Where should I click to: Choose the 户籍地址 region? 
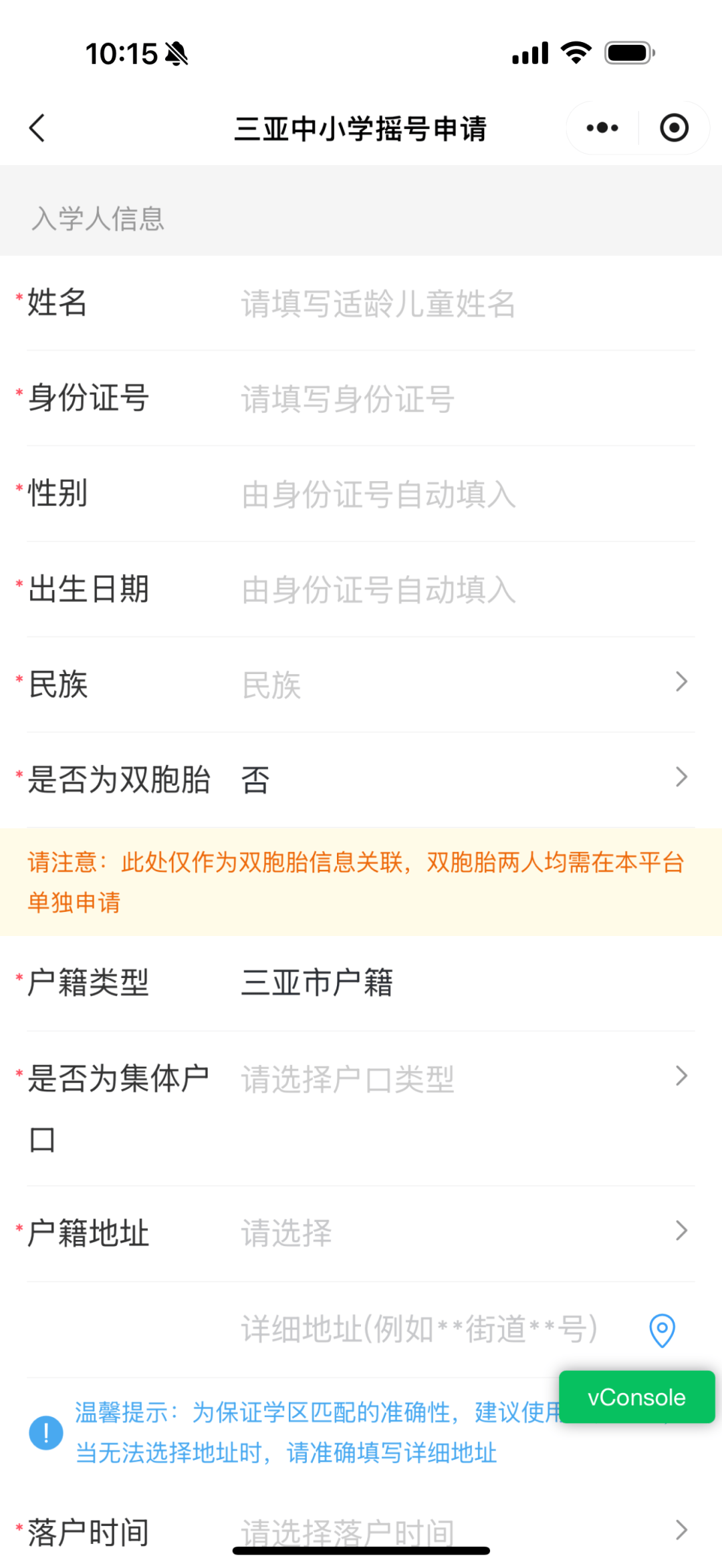pyautogui.click(x=461, y=1233)
